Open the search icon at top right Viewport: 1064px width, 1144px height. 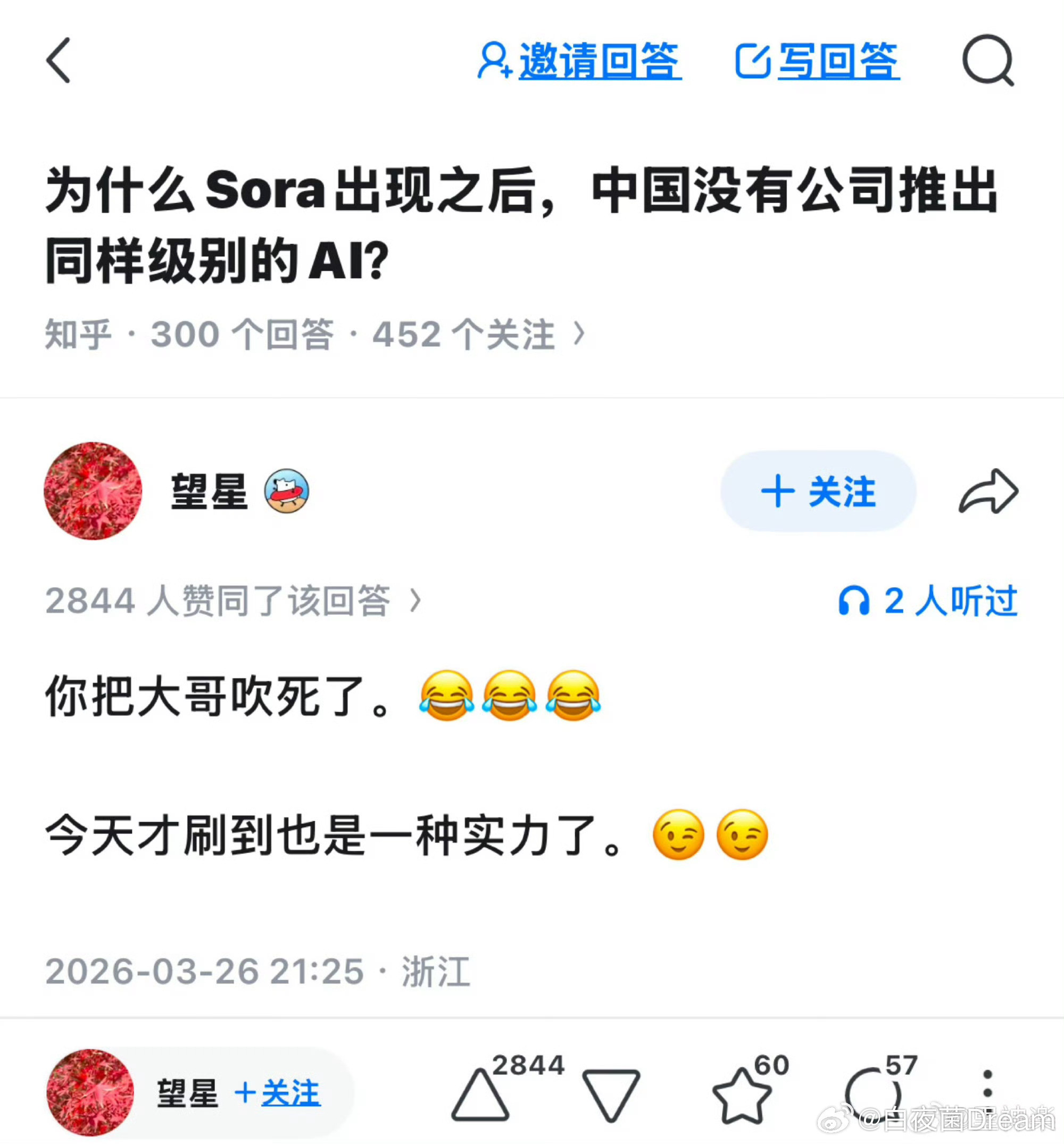pyautogui.click(x=988, y=60)
